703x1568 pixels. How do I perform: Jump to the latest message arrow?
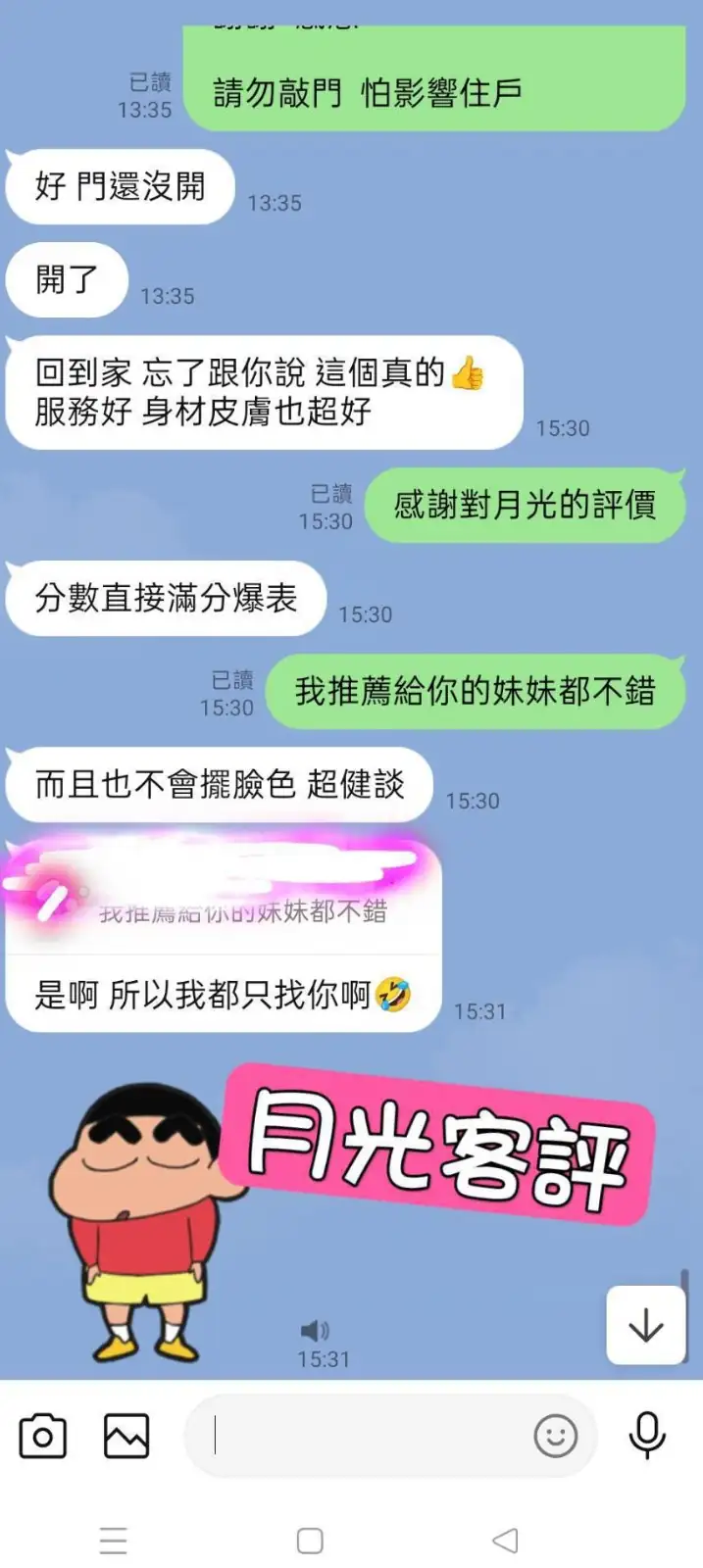tap(645, 1326)
